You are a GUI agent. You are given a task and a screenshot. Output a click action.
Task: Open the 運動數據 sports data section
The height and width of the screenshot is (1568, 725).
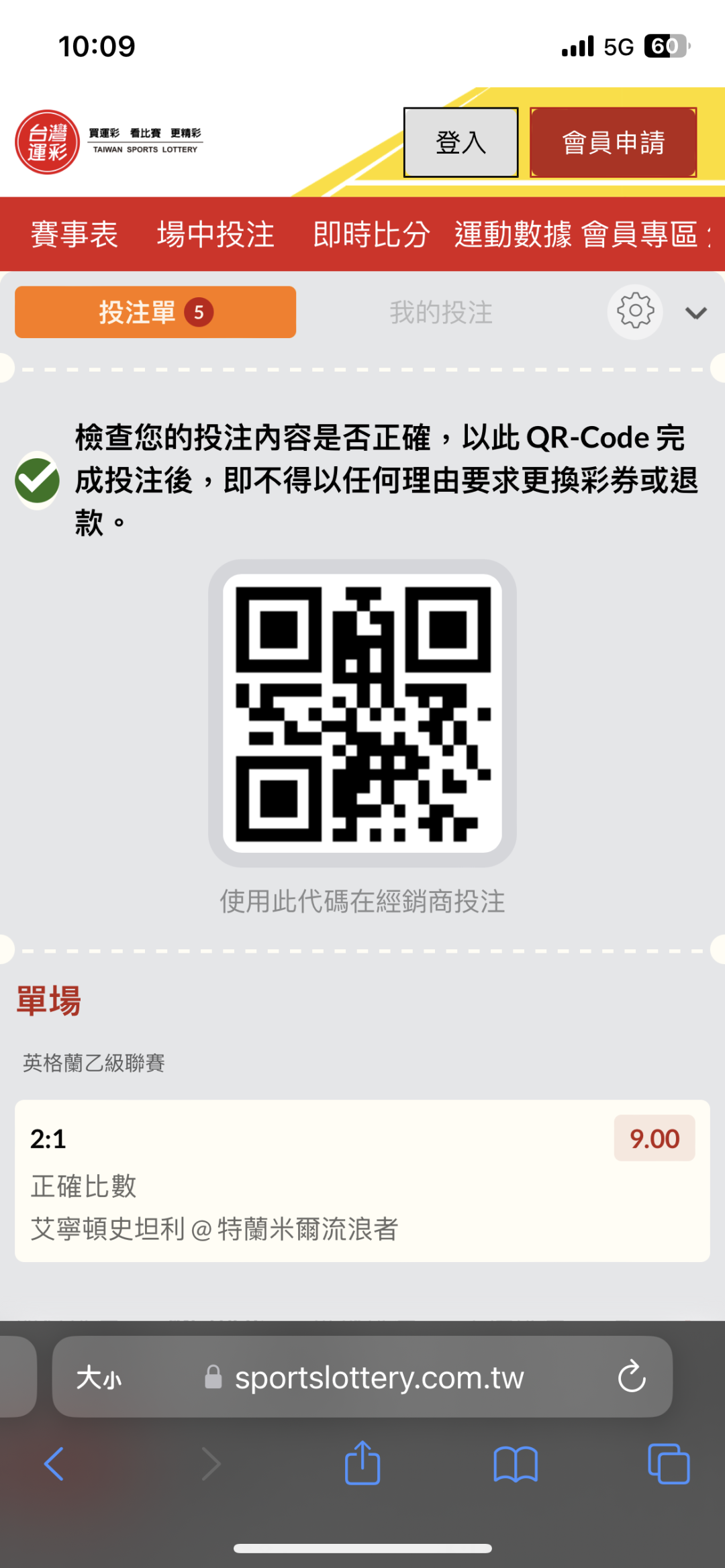click(513, 234)
